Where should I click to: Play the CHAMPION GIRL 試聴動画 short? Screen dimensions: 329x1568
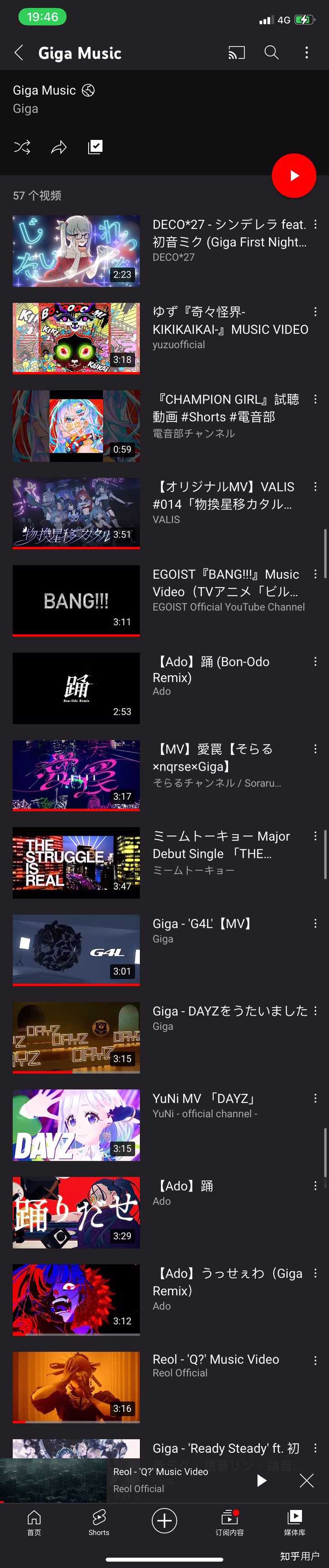(x=76, y=426)
